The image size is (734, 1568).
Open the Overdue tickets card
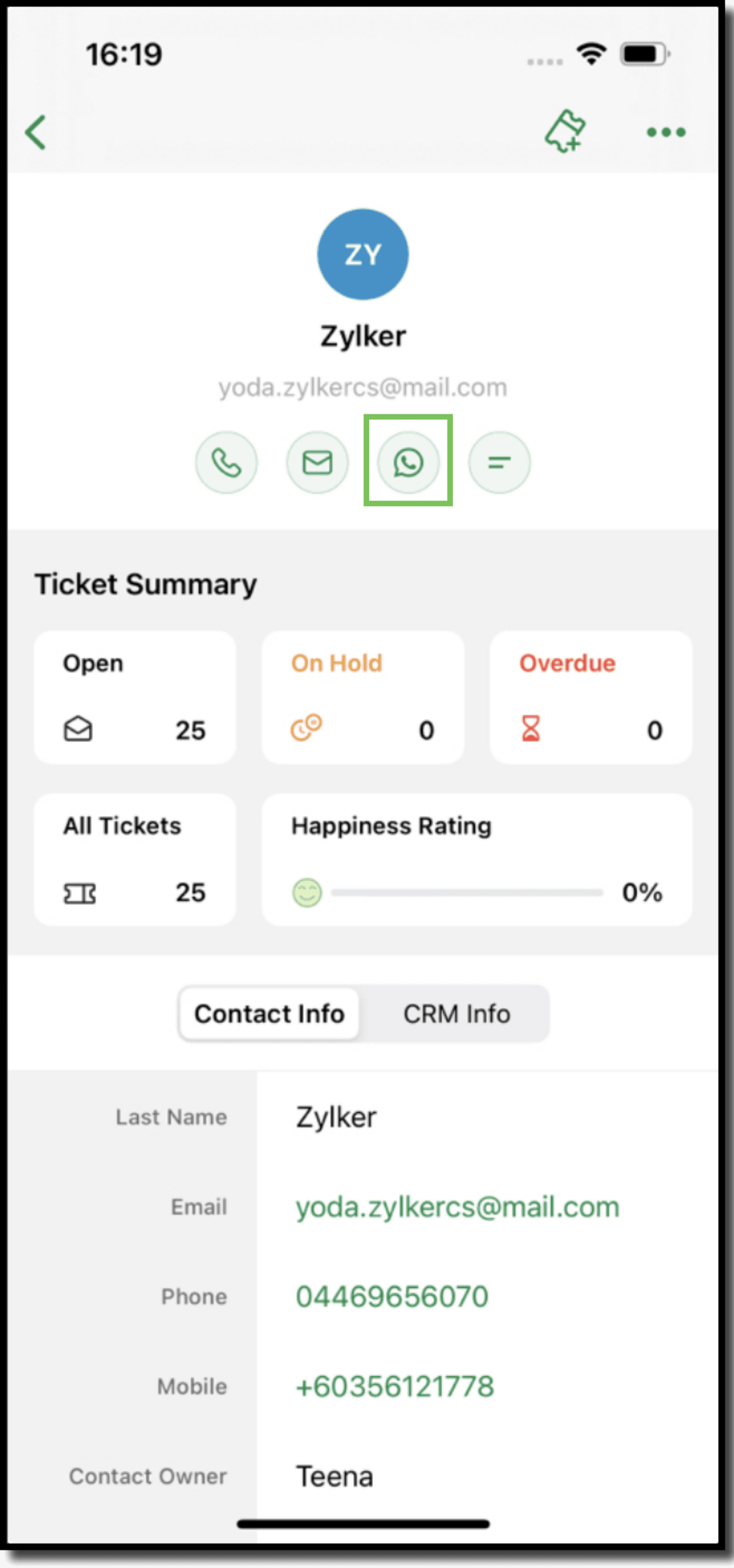point(590,697)
